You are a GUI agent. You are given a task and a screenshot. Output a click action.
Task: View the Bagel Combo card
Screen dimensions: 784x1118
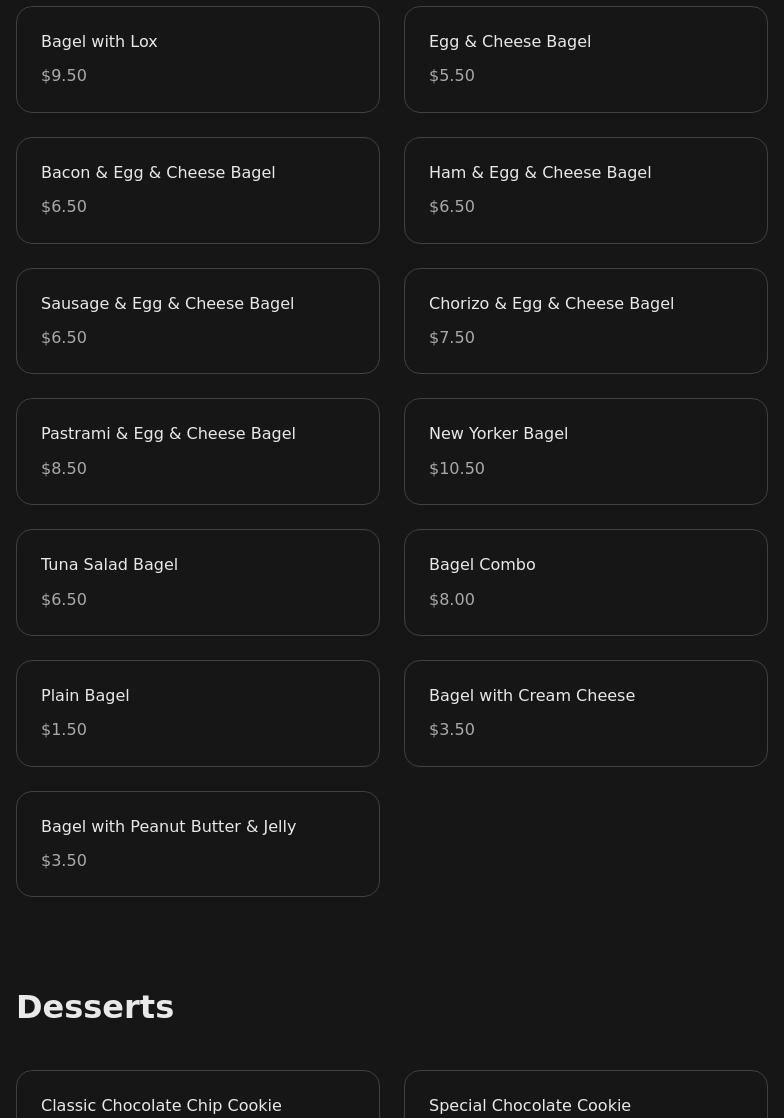tap(586, 582)
